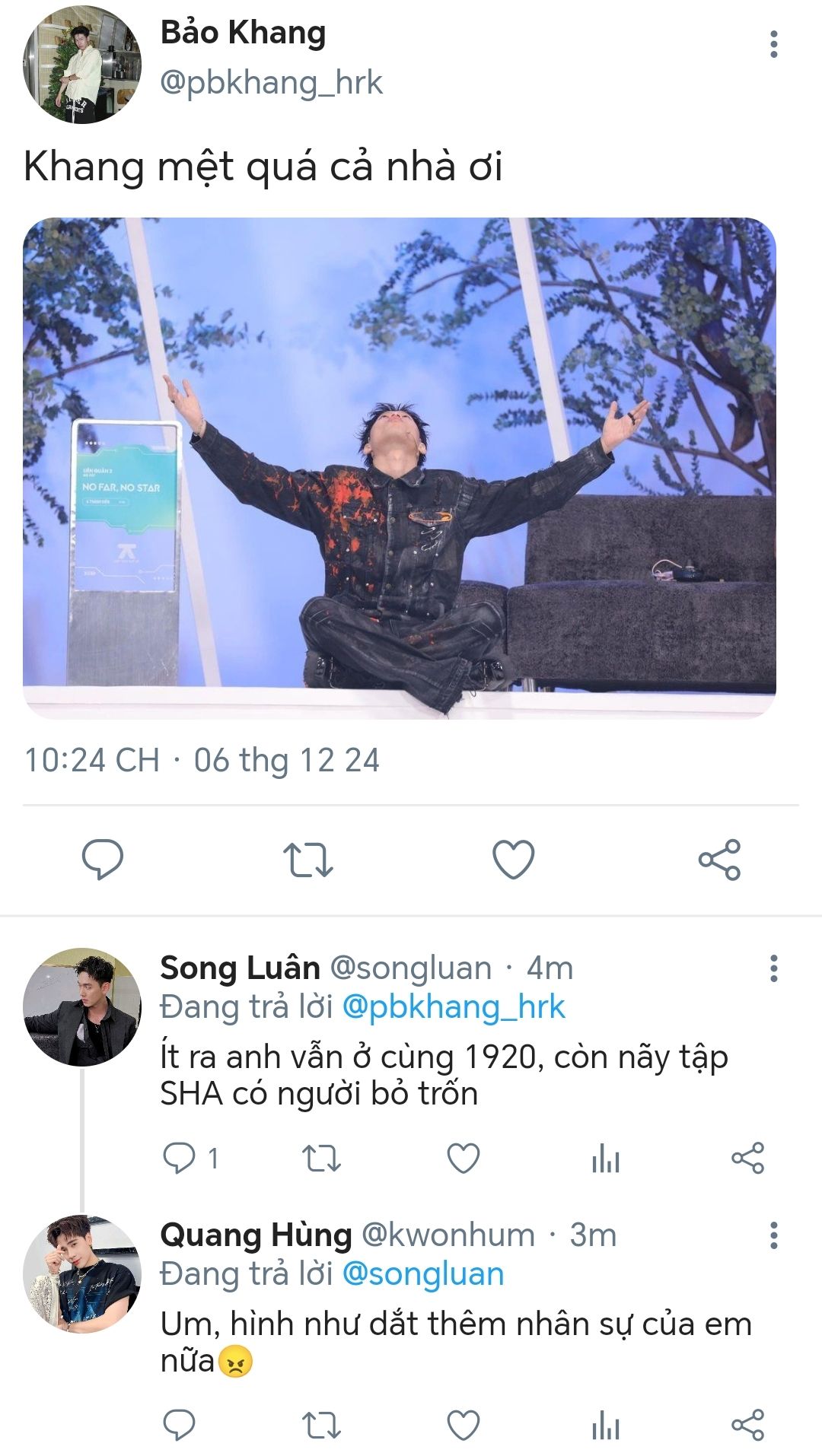822x1456 pixels.
Task: Share Quang Hùng's reply
Action: point(747,1425)
